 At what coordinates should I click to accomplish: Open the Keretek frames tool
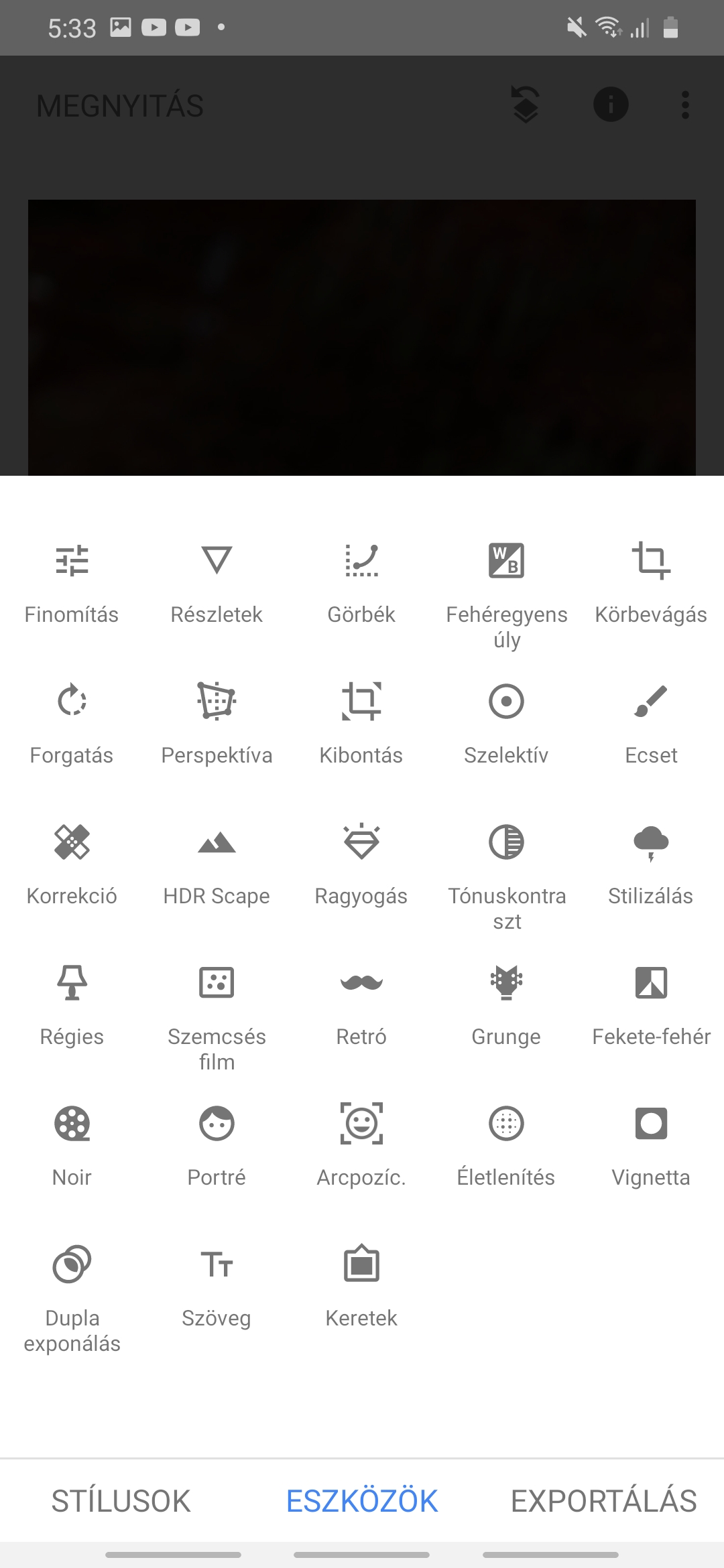pos(361,1287)
